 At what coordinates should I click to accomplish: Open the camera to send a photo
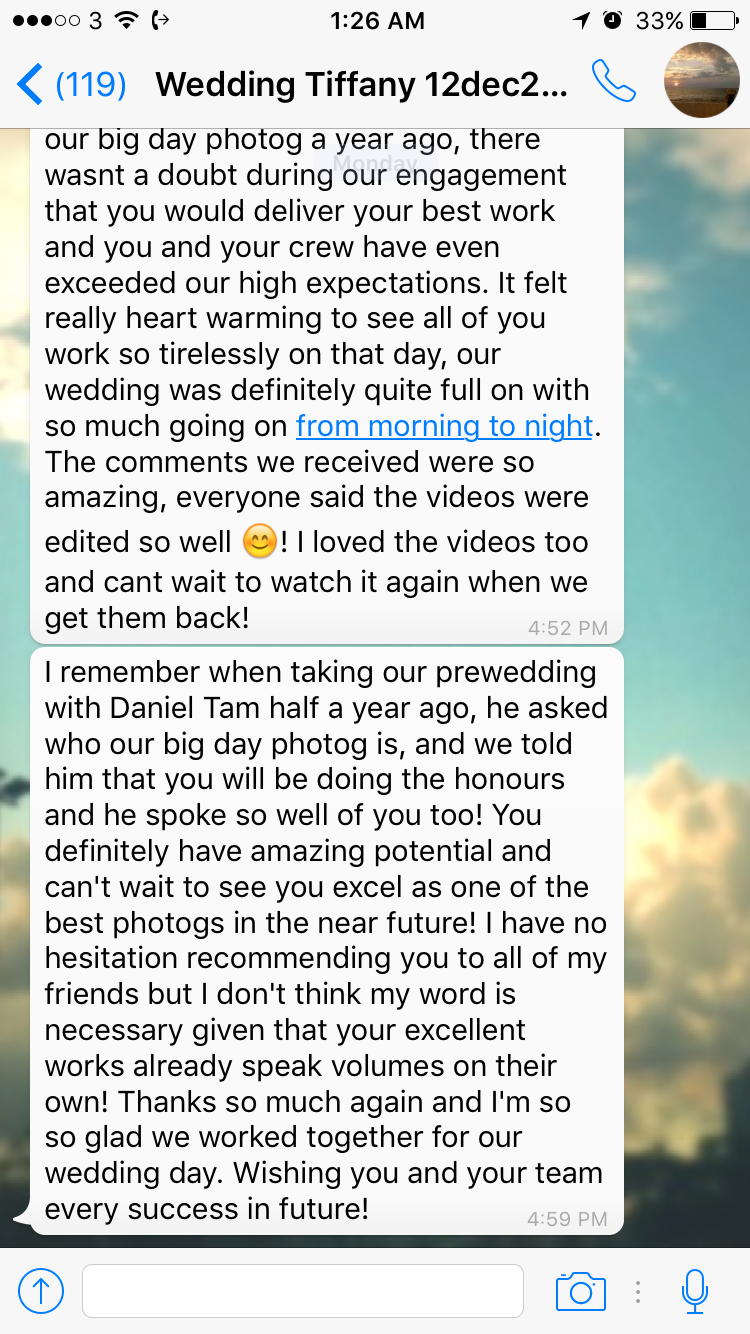(581, 1291)
